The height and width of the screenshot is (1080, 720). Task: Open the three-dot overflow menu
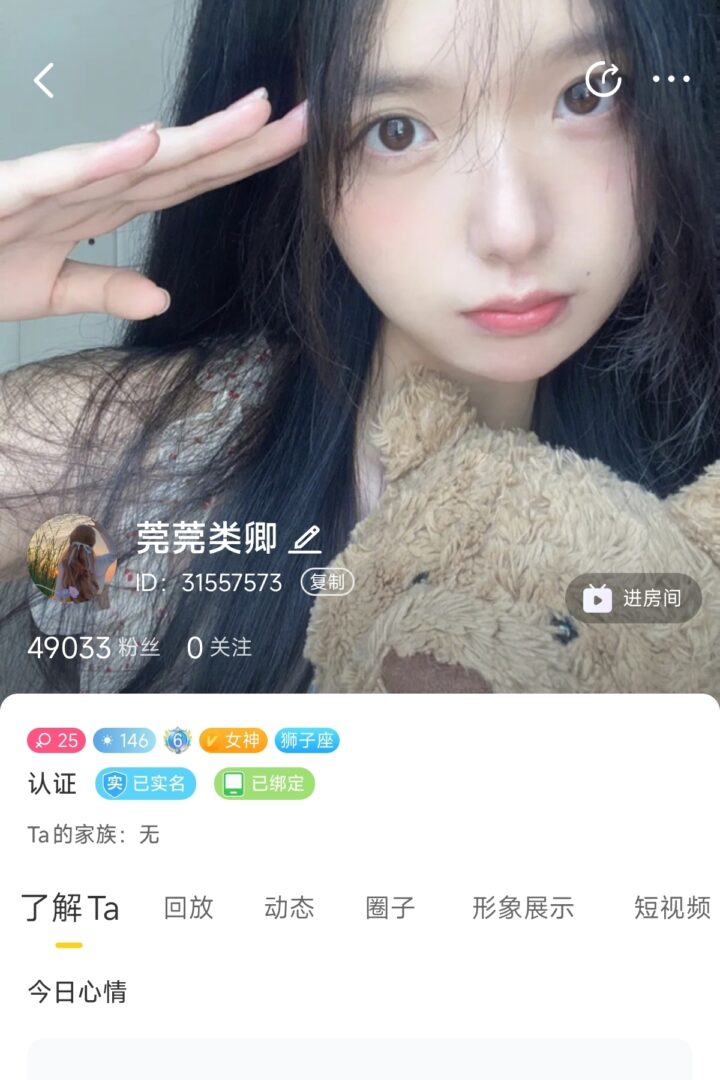[671, 79]
